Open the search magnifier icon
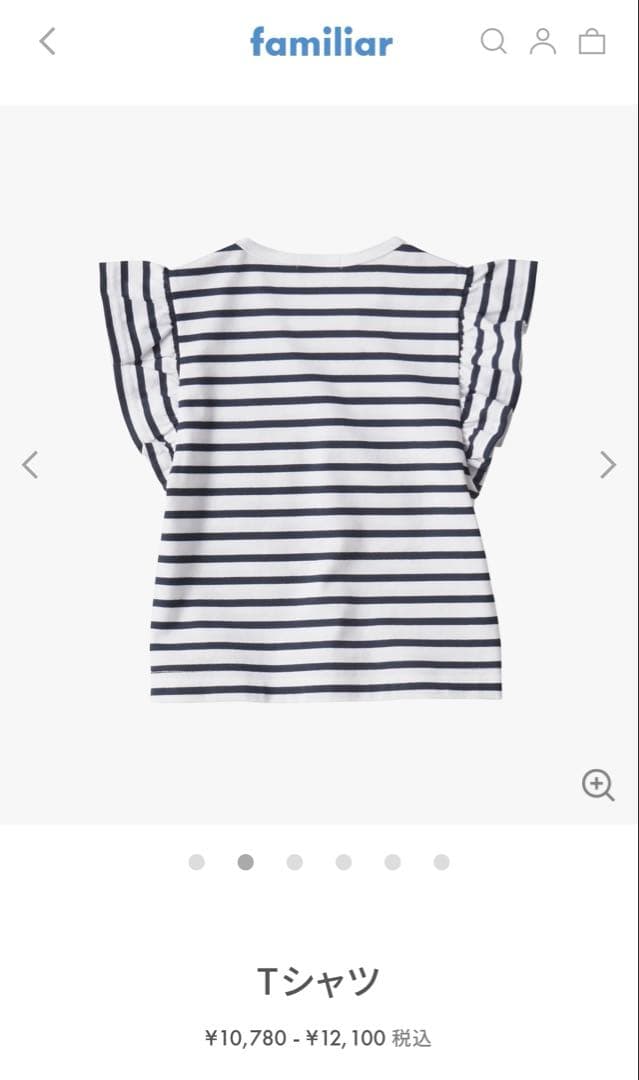This screenshot has height=1080, width=639. click(x=493, y=41)
